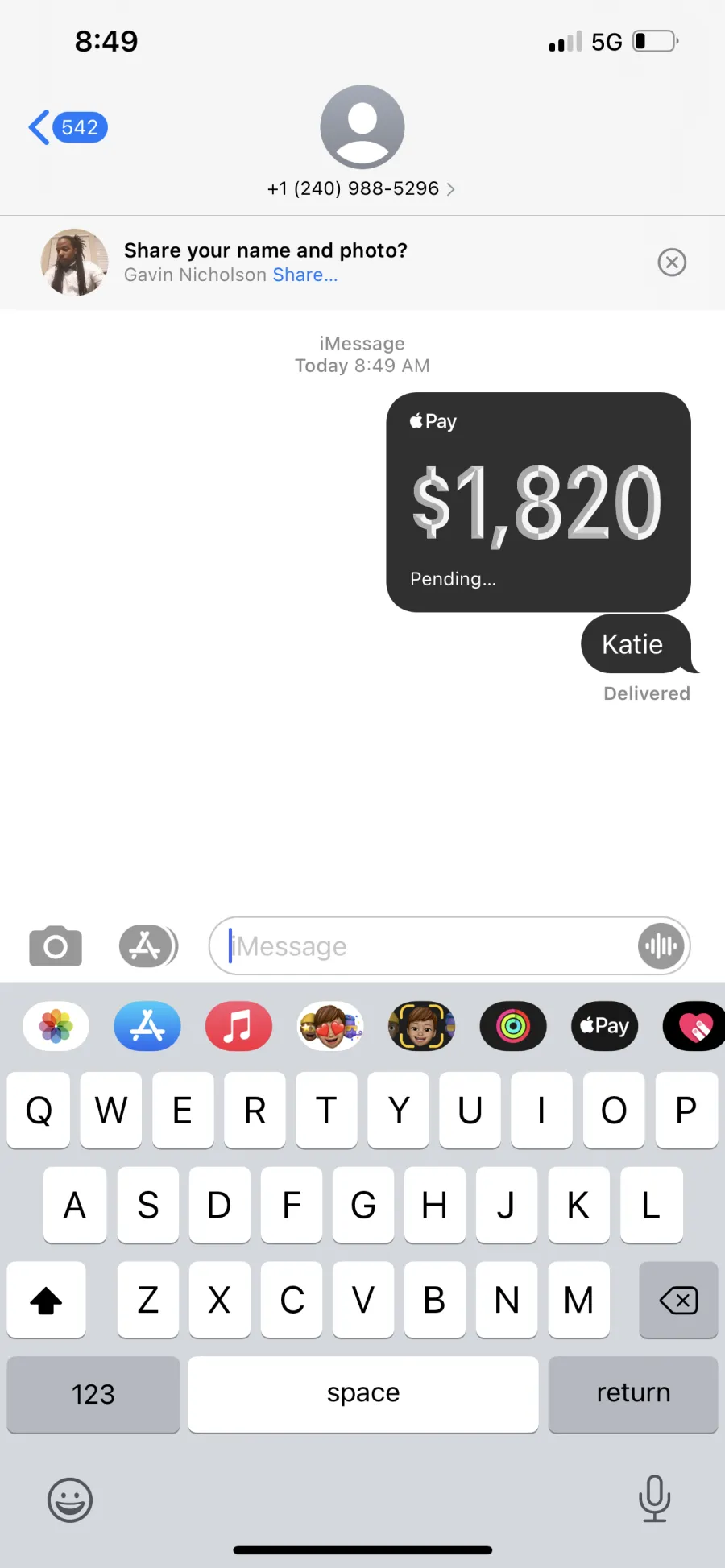Screen dimensions: 725x1568
Task: Open Memoji stickers in the app strip
Action: click(330, 1026)
